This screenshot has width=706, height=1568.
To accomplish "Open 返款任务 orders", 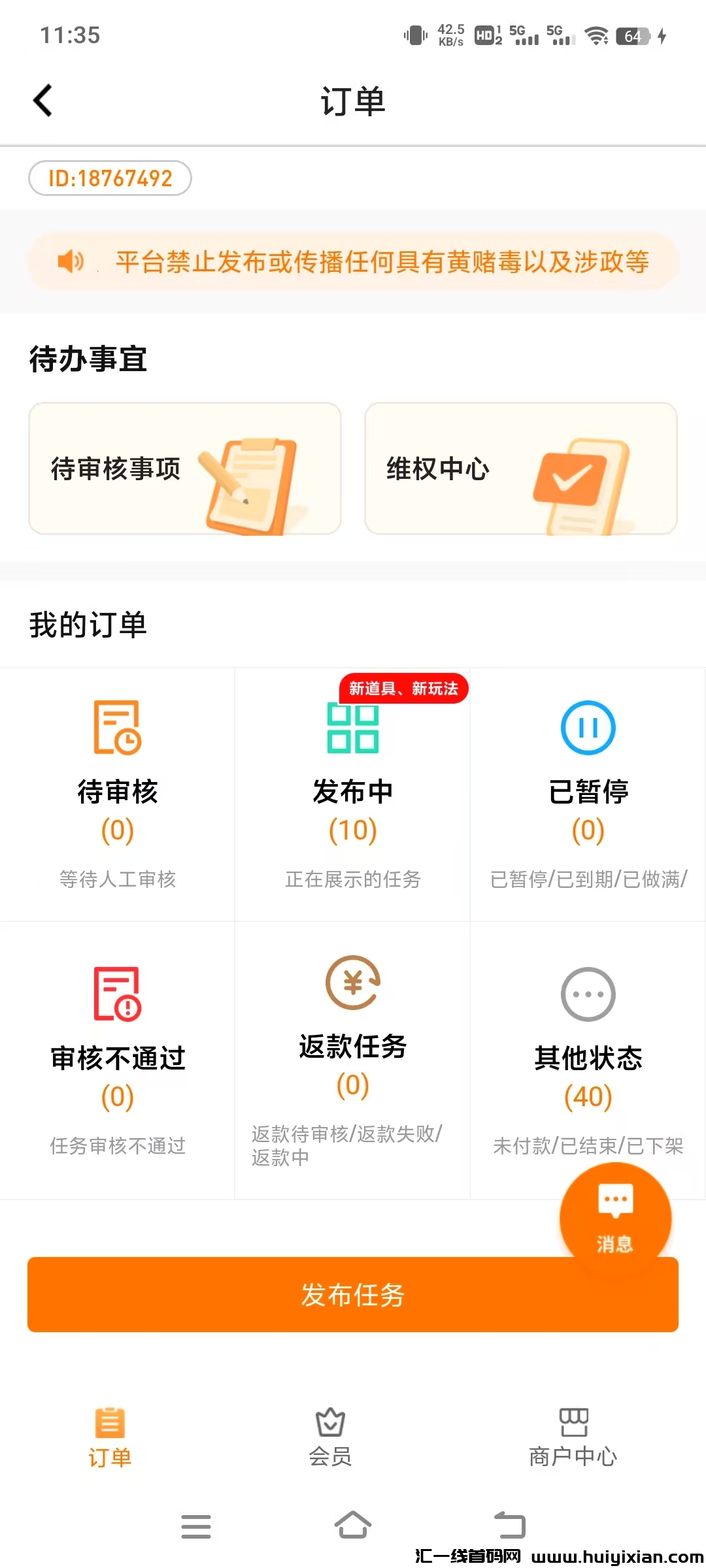I will click(353, 1058).
